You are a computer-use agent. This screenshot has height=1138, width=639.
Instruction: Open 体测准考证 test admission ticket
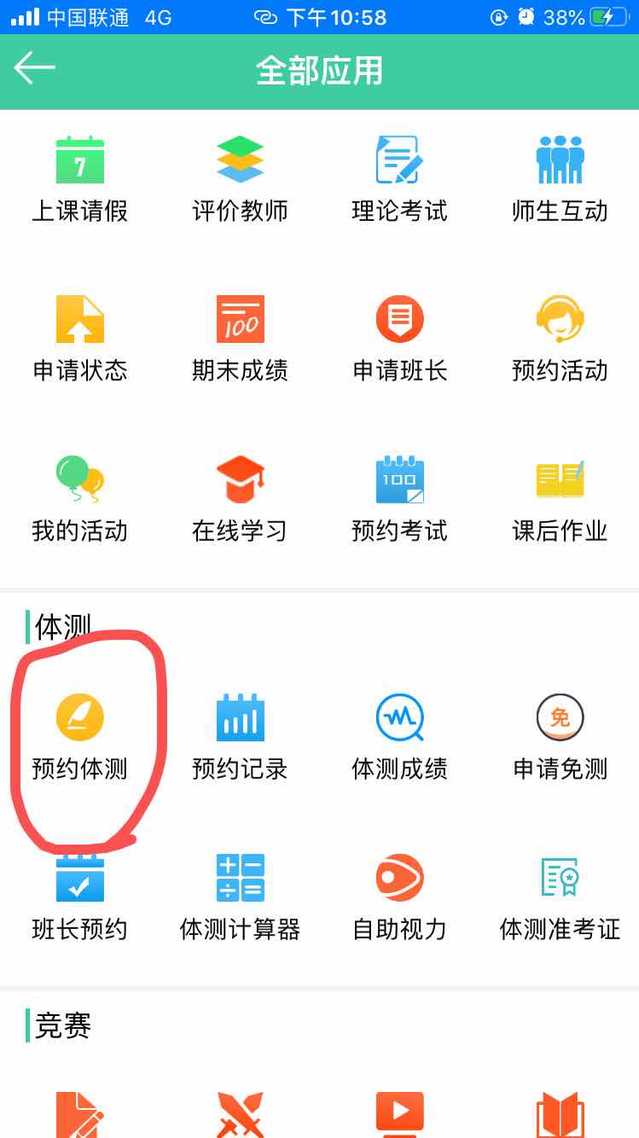(559, 898)
